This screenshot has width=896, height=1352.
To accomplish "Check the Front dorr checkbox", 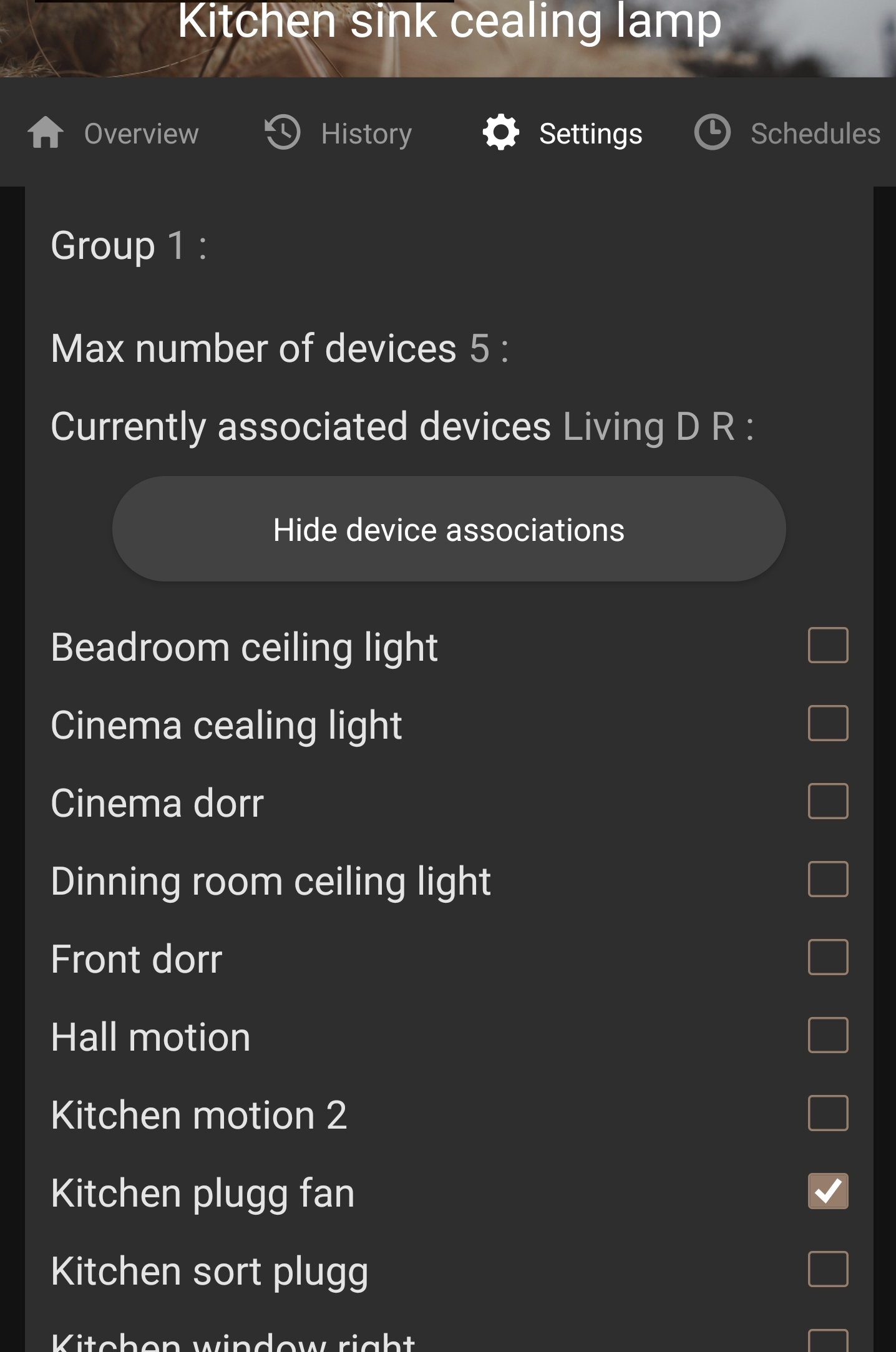I will click(827, 957).
